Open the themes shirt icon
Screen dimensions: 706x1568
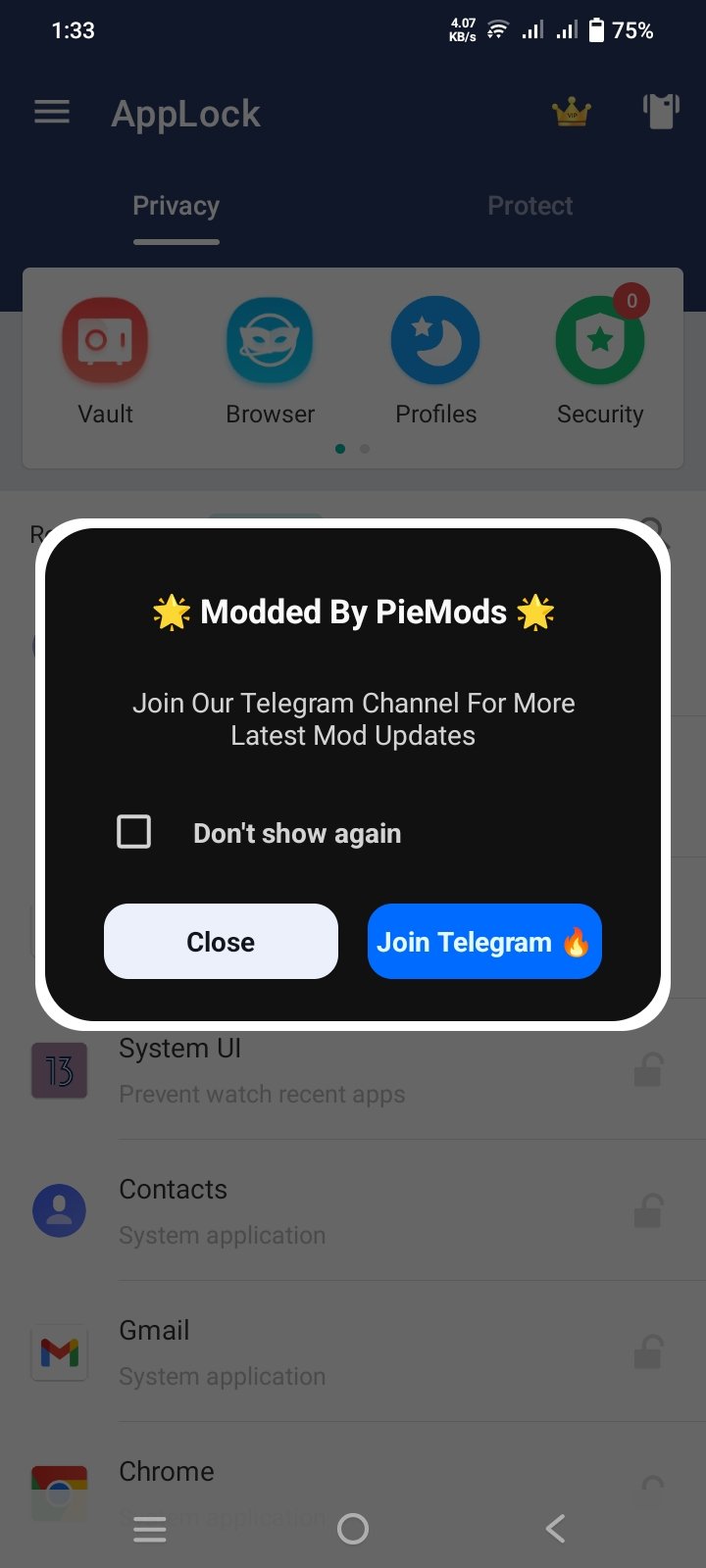pyautogui.click(x=661, y=112)
